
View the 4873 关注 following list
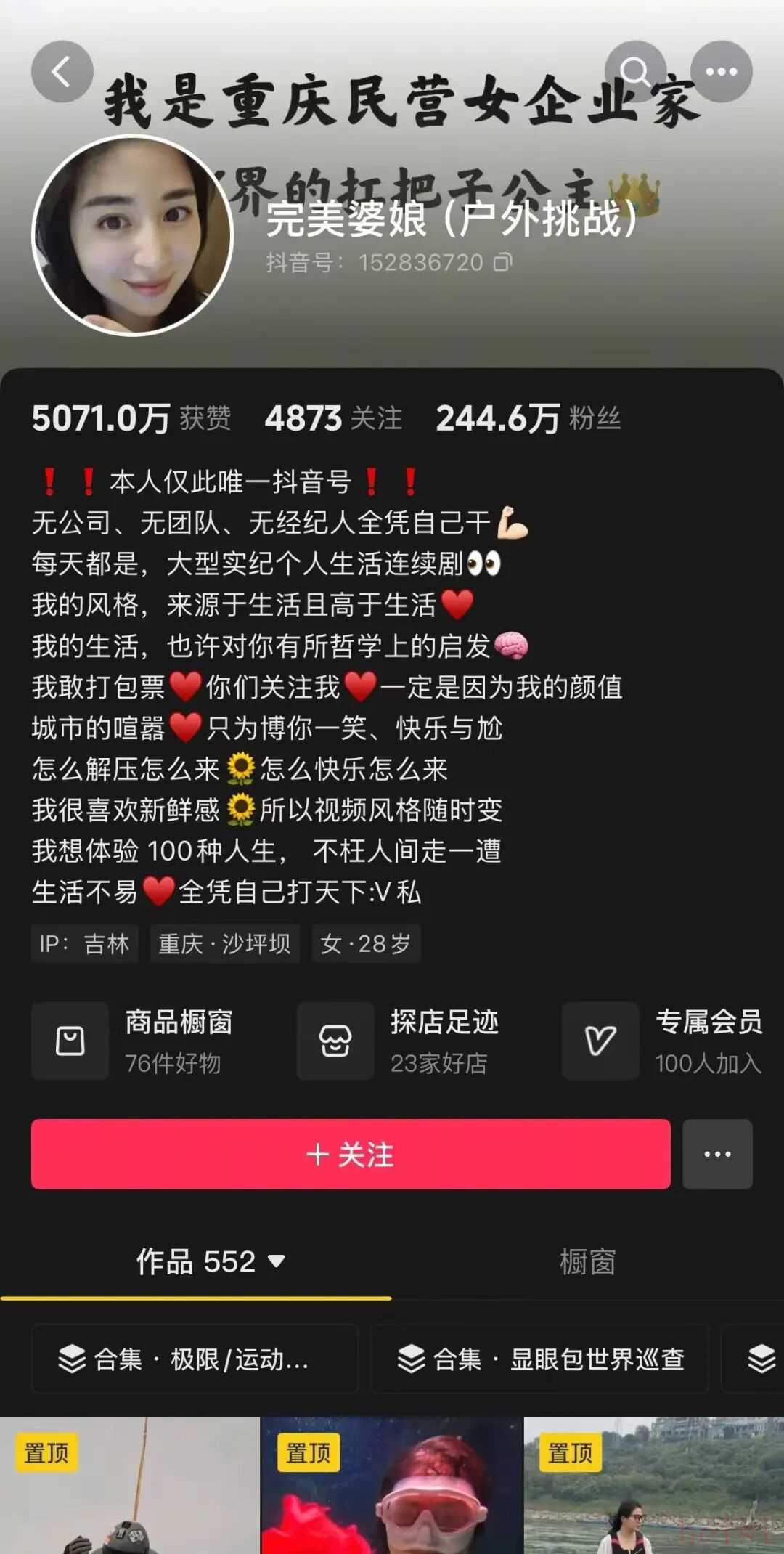[333, 418]
